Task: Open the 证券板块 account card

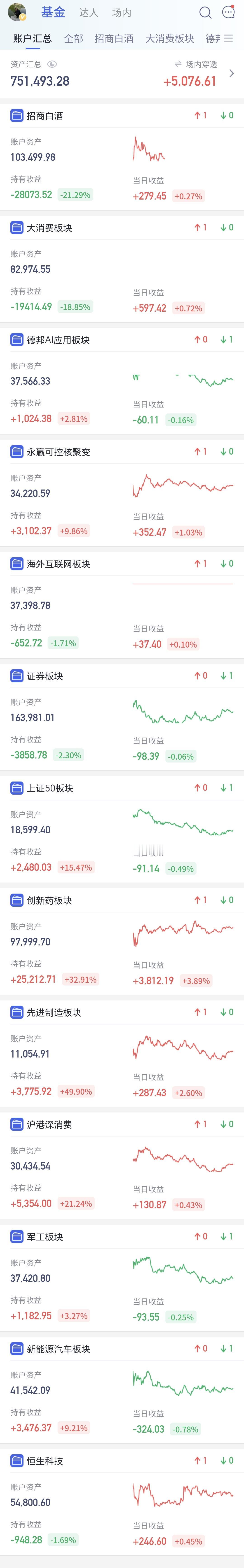Action: pyautogui.click(x=122, y=718)
